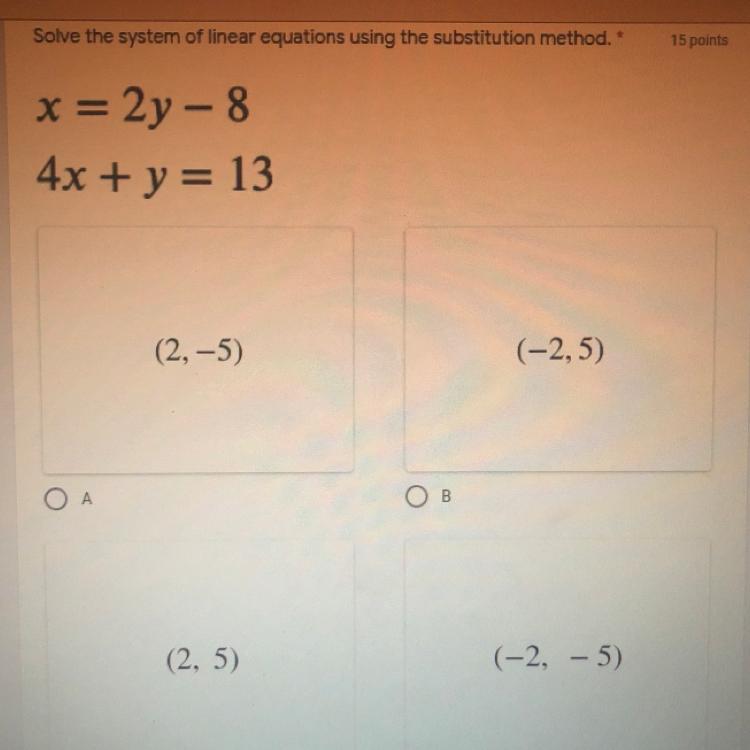The height and width of the screenshot is (750, 750).
Task: Select radio button for option A
Action: pyautogui.click(x=55, y=499)
